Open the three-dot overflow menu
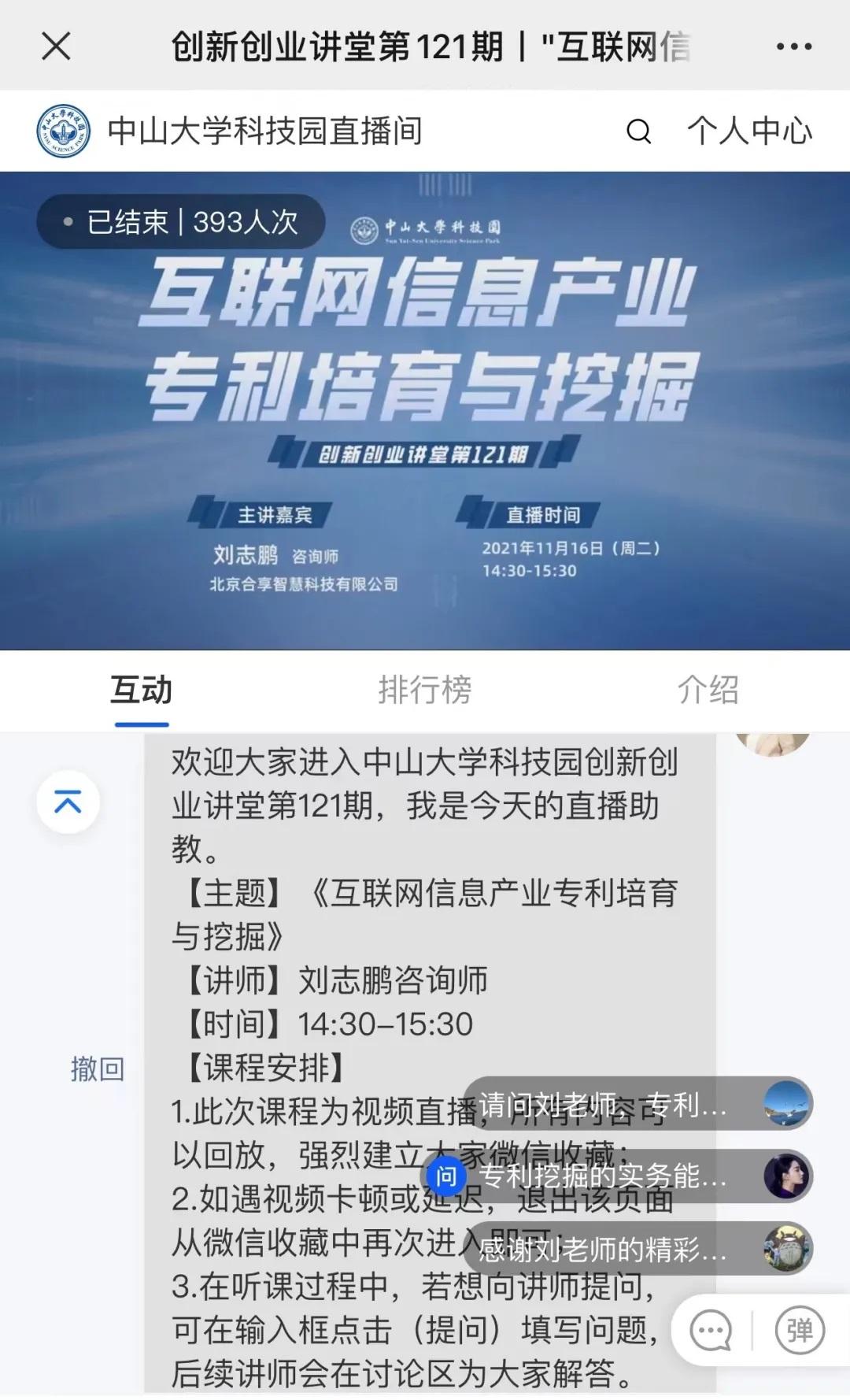 coord(793,46)
